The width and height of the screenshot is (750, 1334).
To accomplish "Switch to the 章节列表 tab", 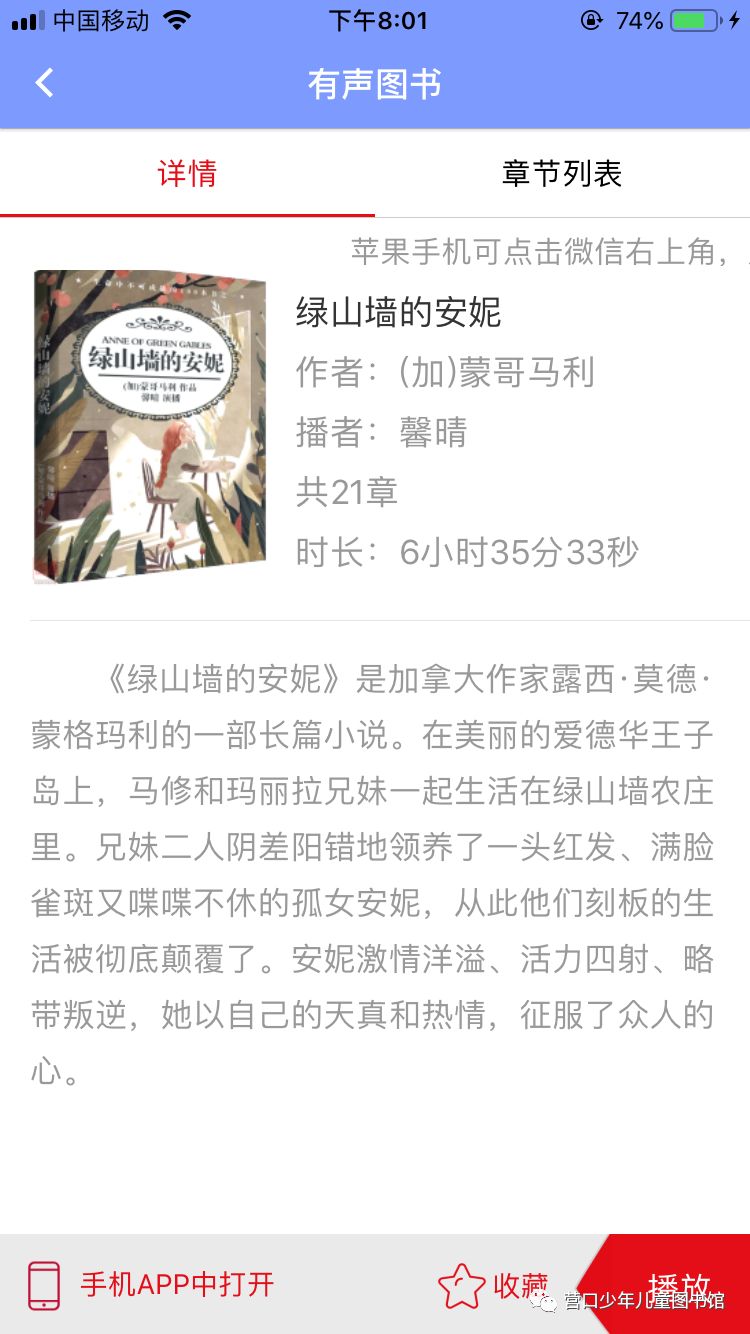I will [x=562, y=174].
